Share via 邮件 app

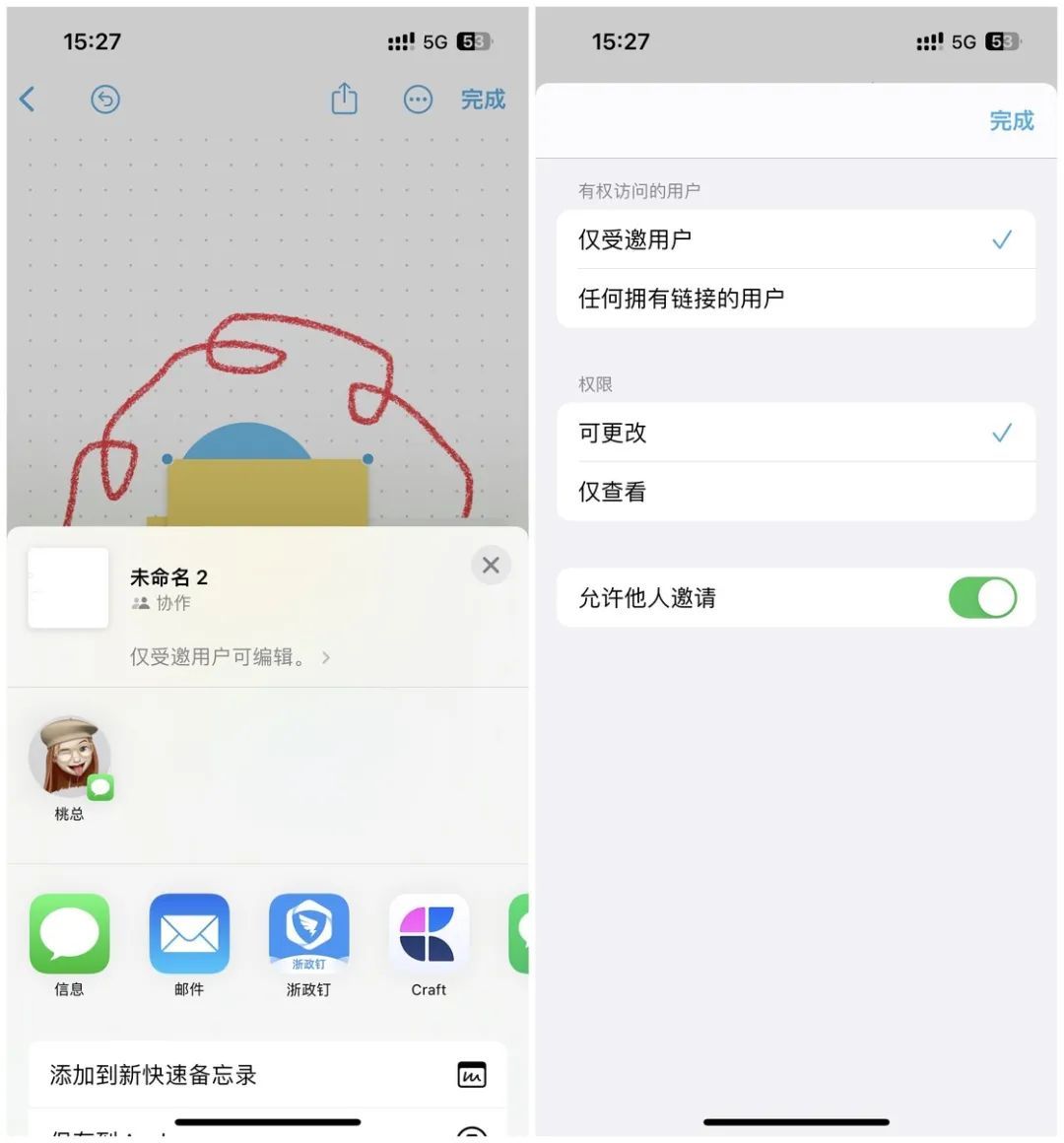click(x=189, y=946)
